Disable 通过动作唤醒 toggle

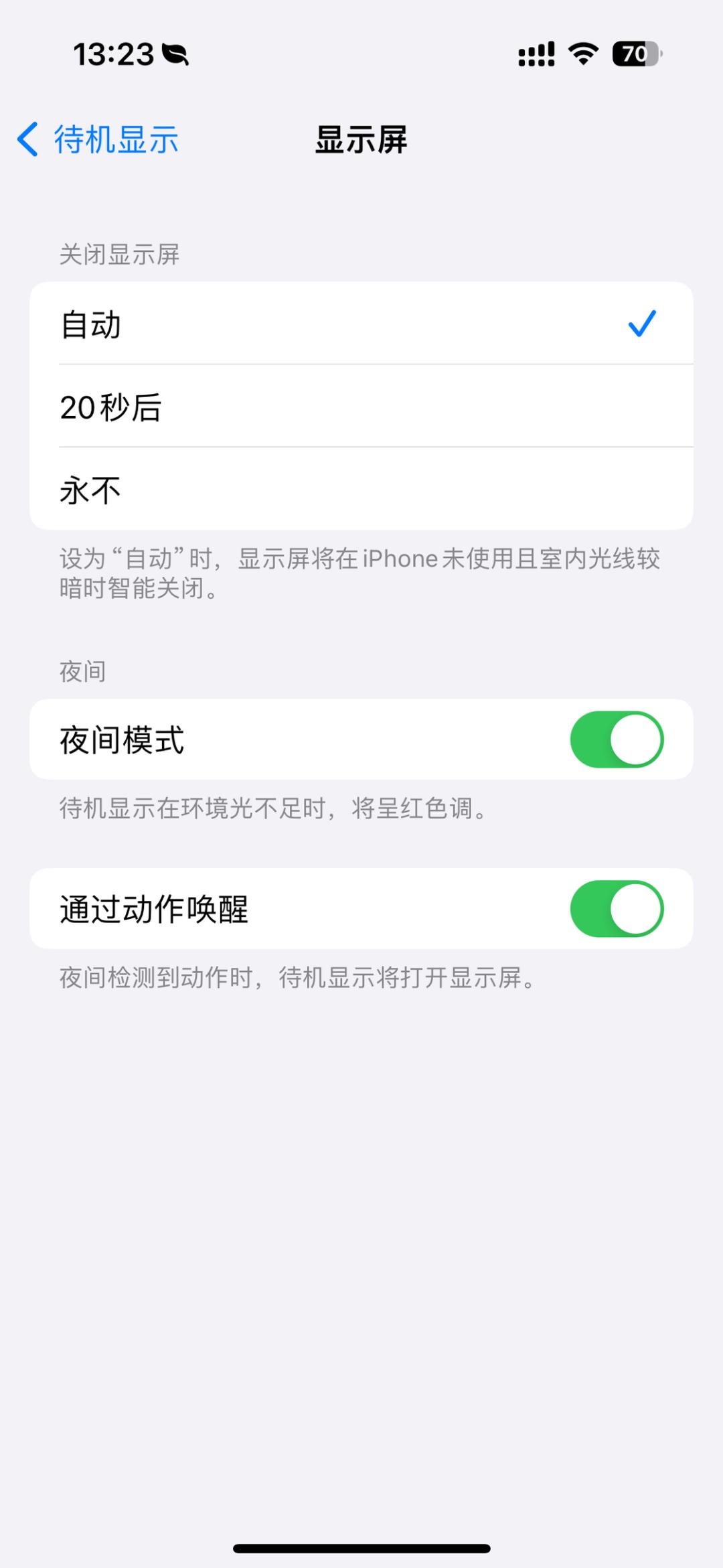pos(616,909)
